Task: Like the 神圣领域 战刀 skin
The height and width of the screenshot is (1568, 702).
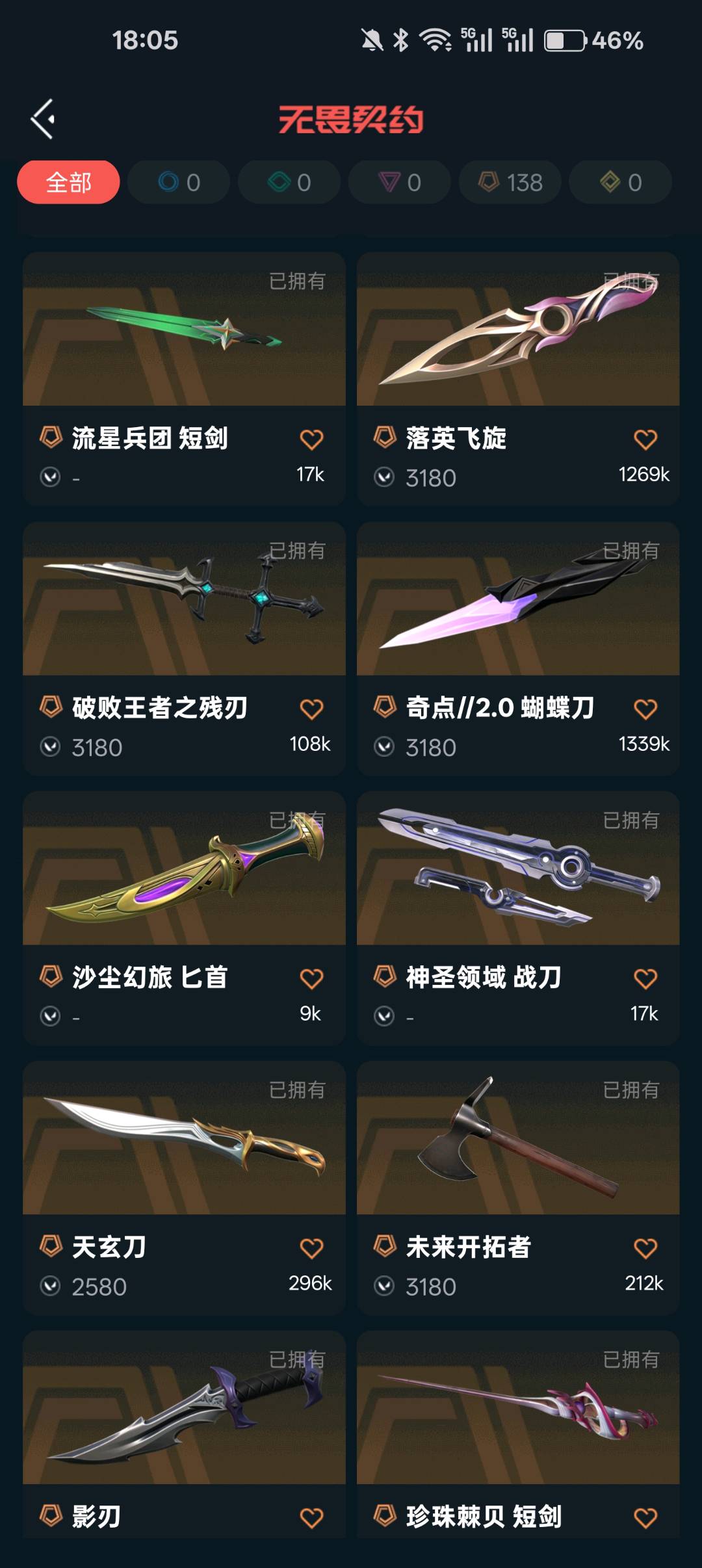Action: (645, 978)
